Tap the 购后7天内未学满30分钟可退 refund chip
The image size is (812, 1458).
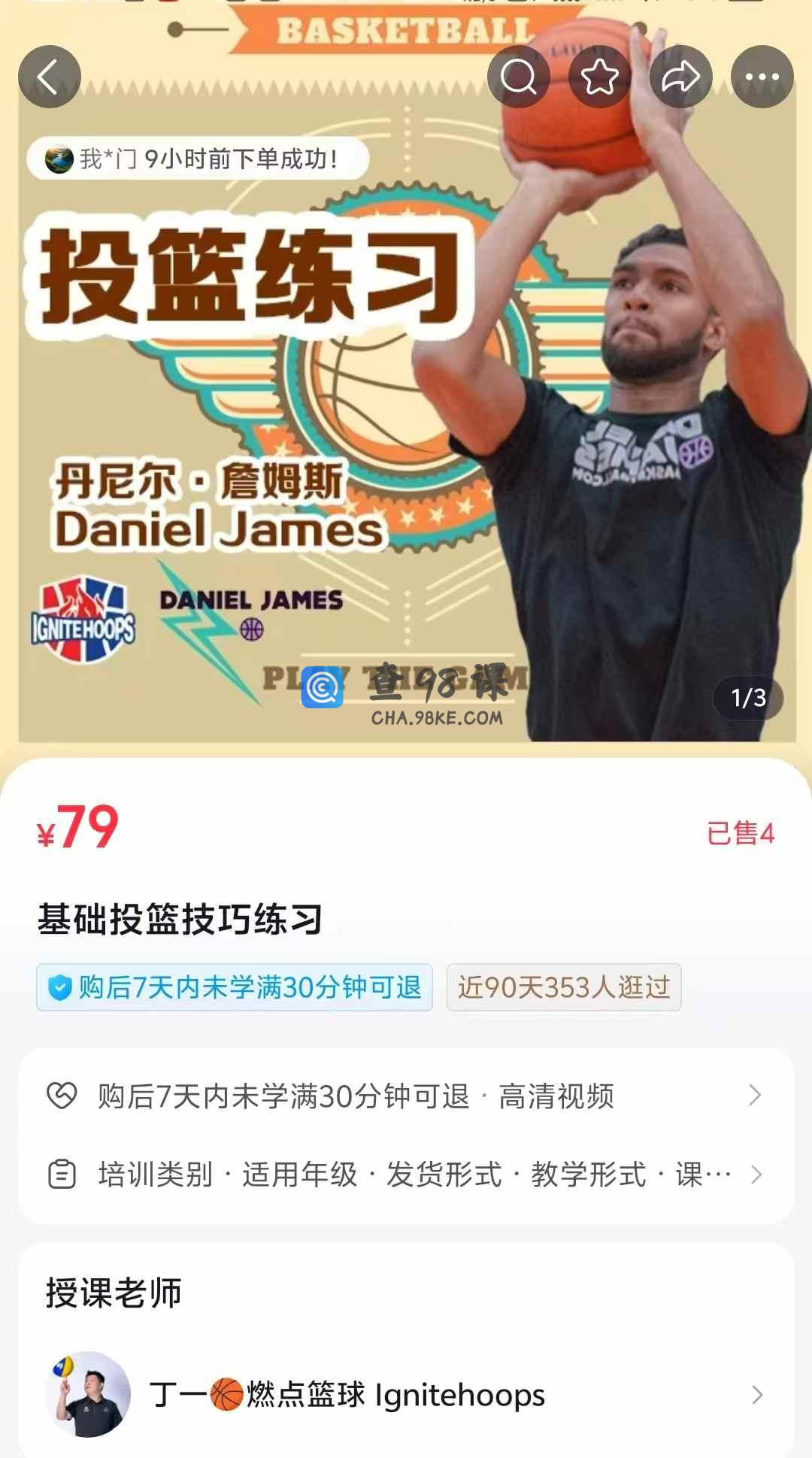tap(235, 987)
